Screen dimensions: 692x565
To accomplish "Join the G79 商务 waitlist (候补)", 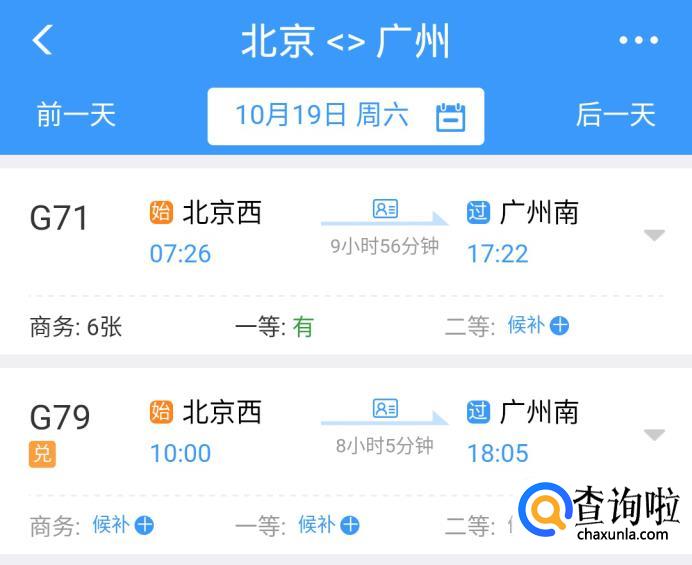I will coord(123,525).
